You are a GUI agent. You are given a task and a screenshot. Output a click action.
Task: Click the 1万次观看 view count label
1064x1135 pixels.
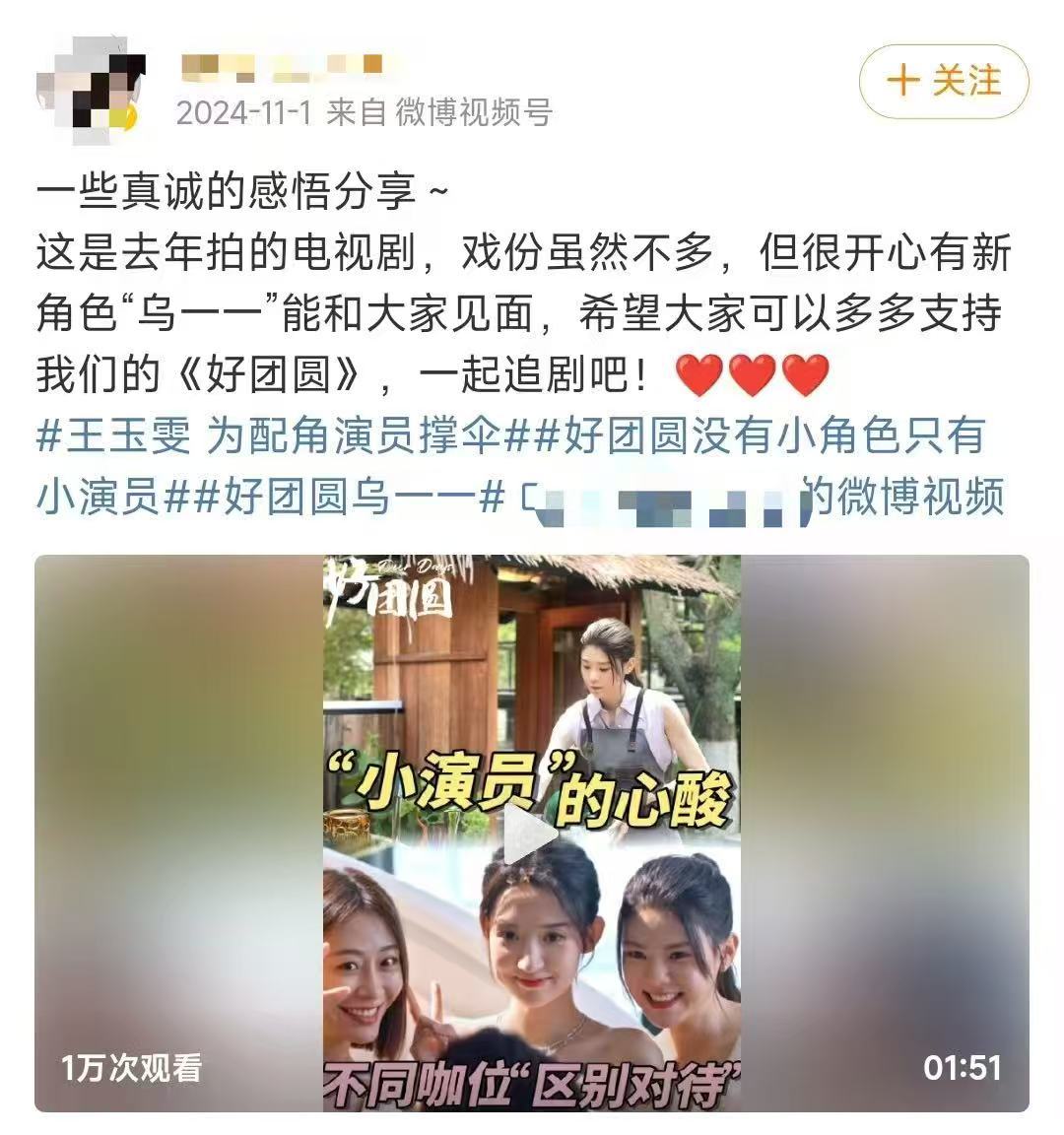[x=131, y=1064]
